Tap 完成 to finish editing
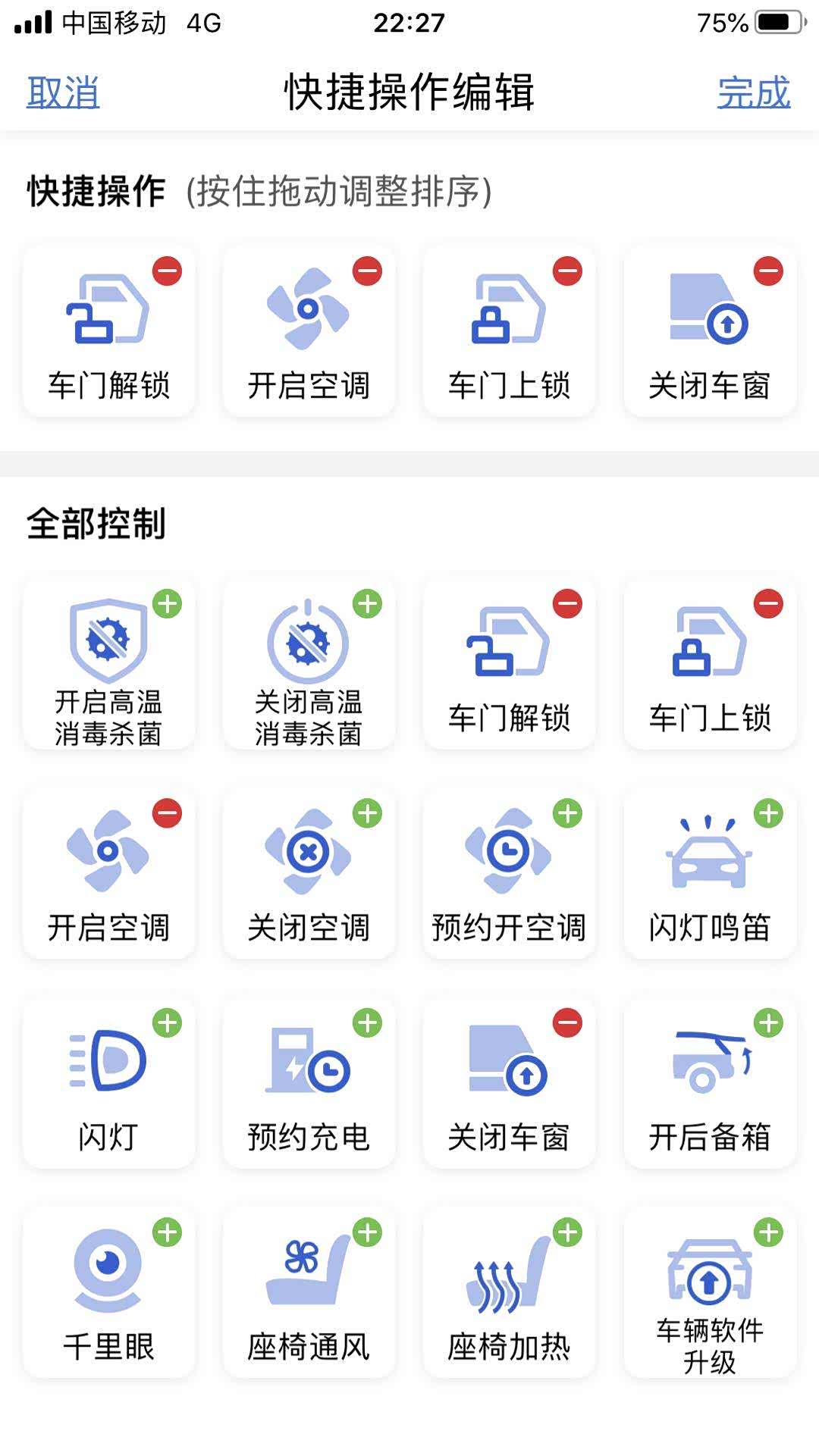Screen dimensions: 819x1456 click(753, 92)
